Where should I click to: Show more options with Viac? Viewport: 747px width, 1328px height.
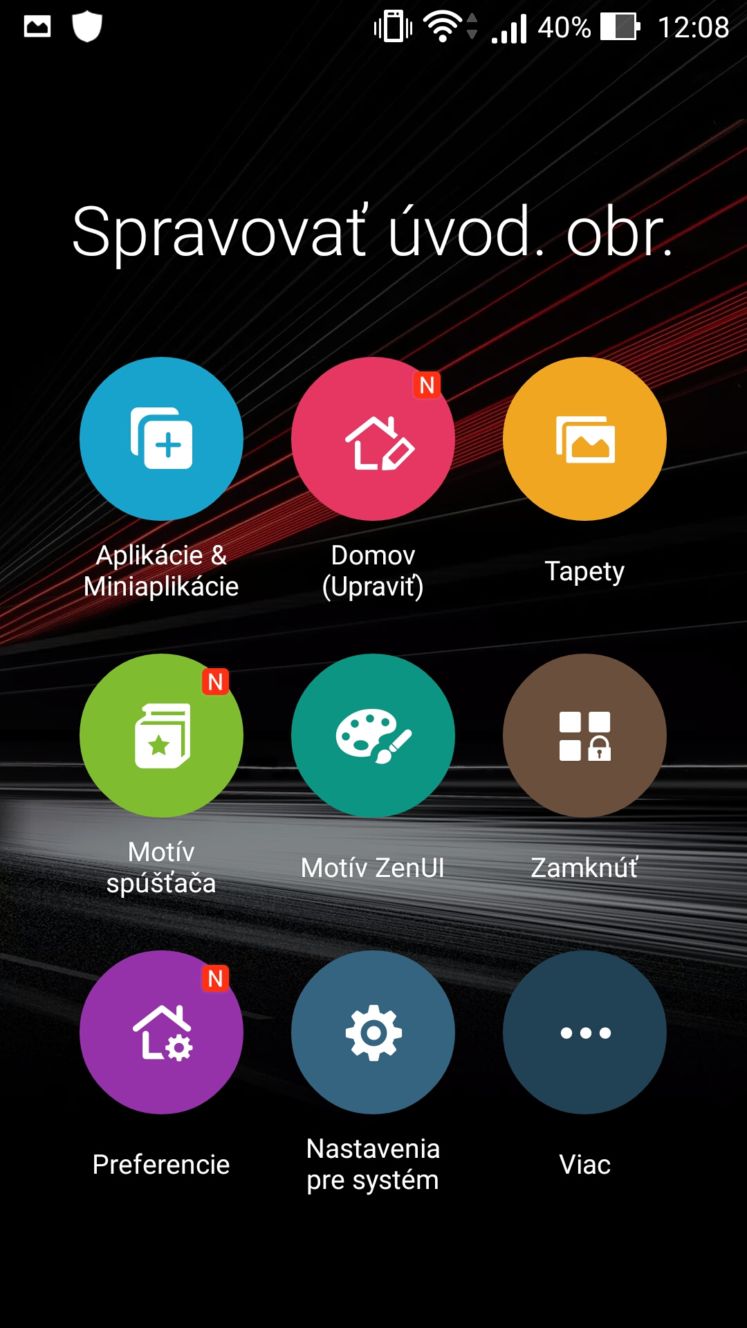[x=585, y=1033]
